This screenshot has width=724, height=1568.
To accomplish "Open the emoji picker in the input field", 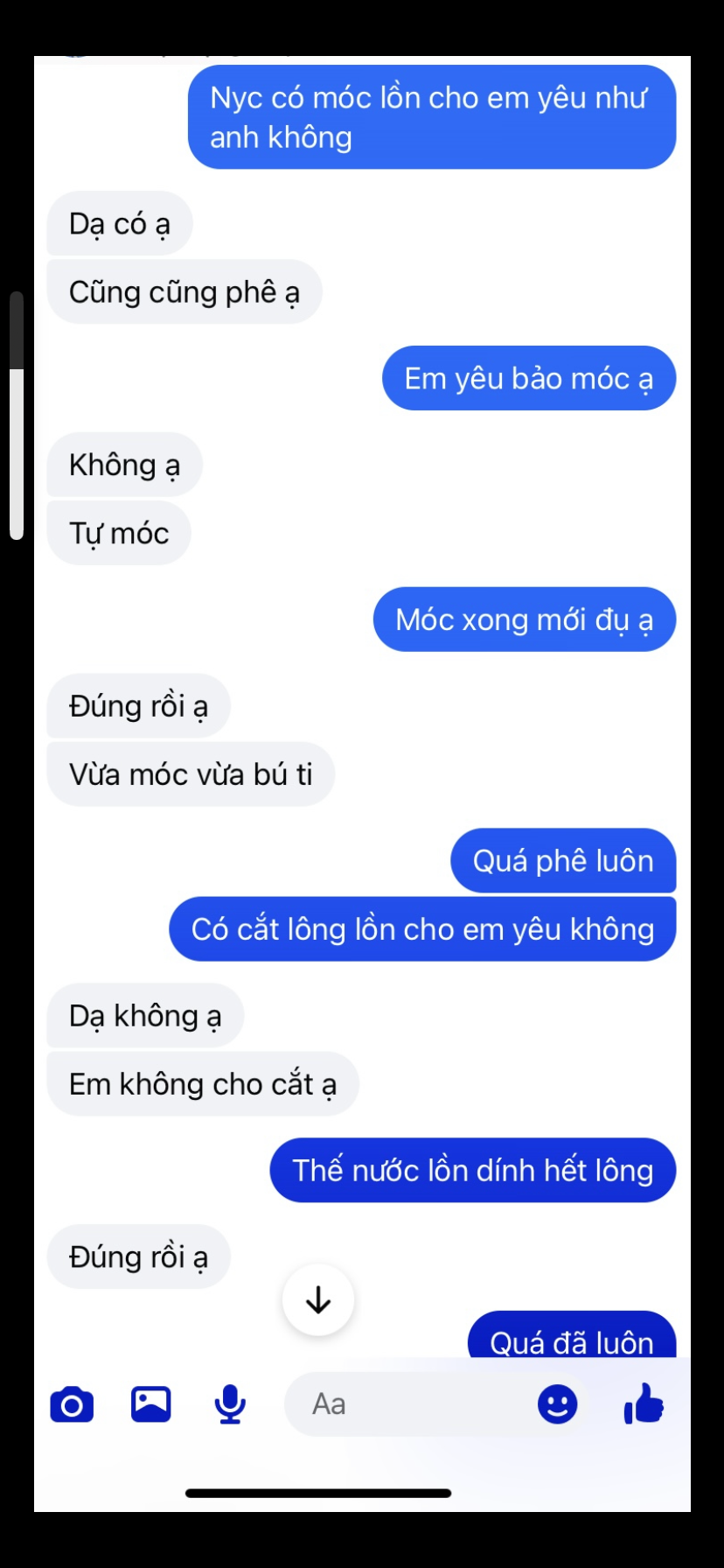I will [x=557, y=1405].
